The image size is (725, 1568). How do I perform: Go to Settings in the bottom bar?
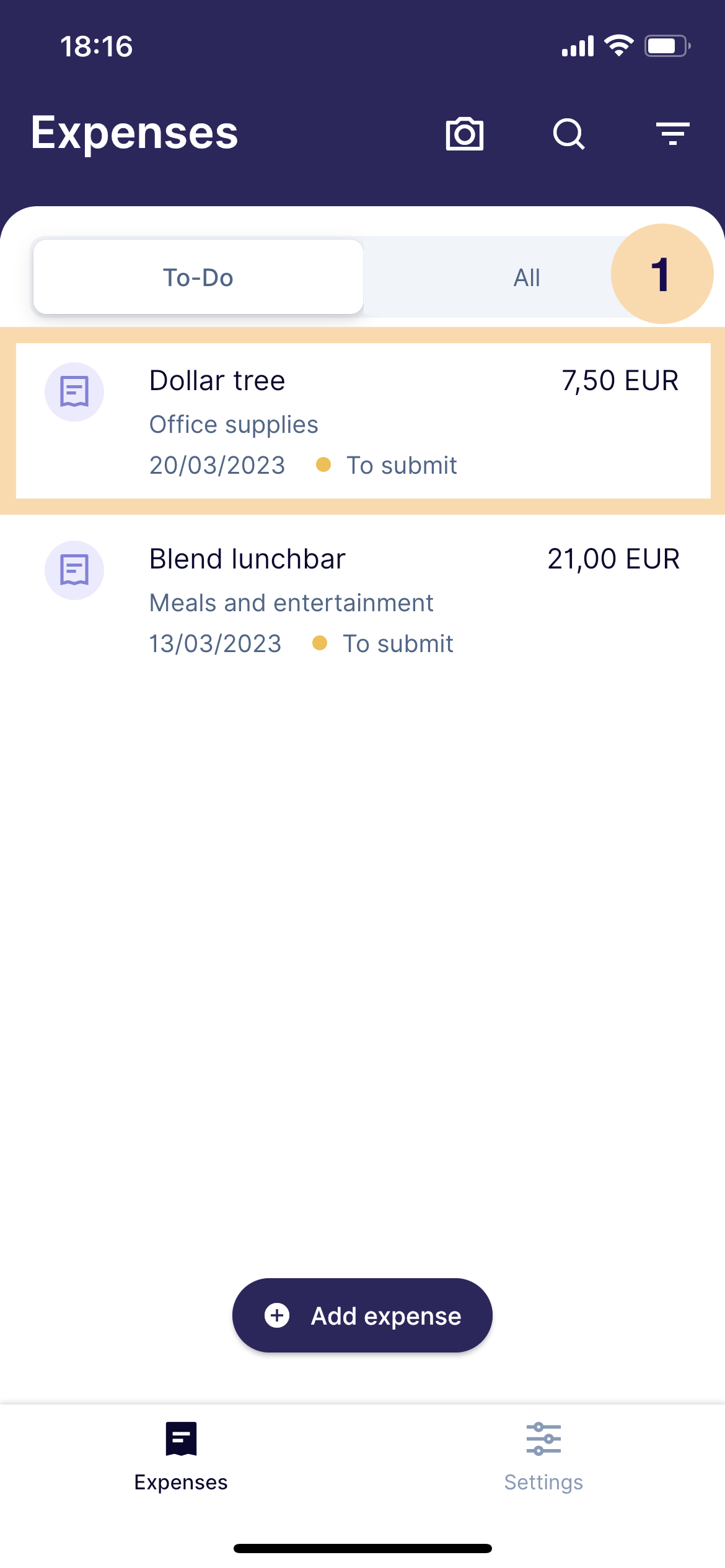click(x=543, y=1456)
